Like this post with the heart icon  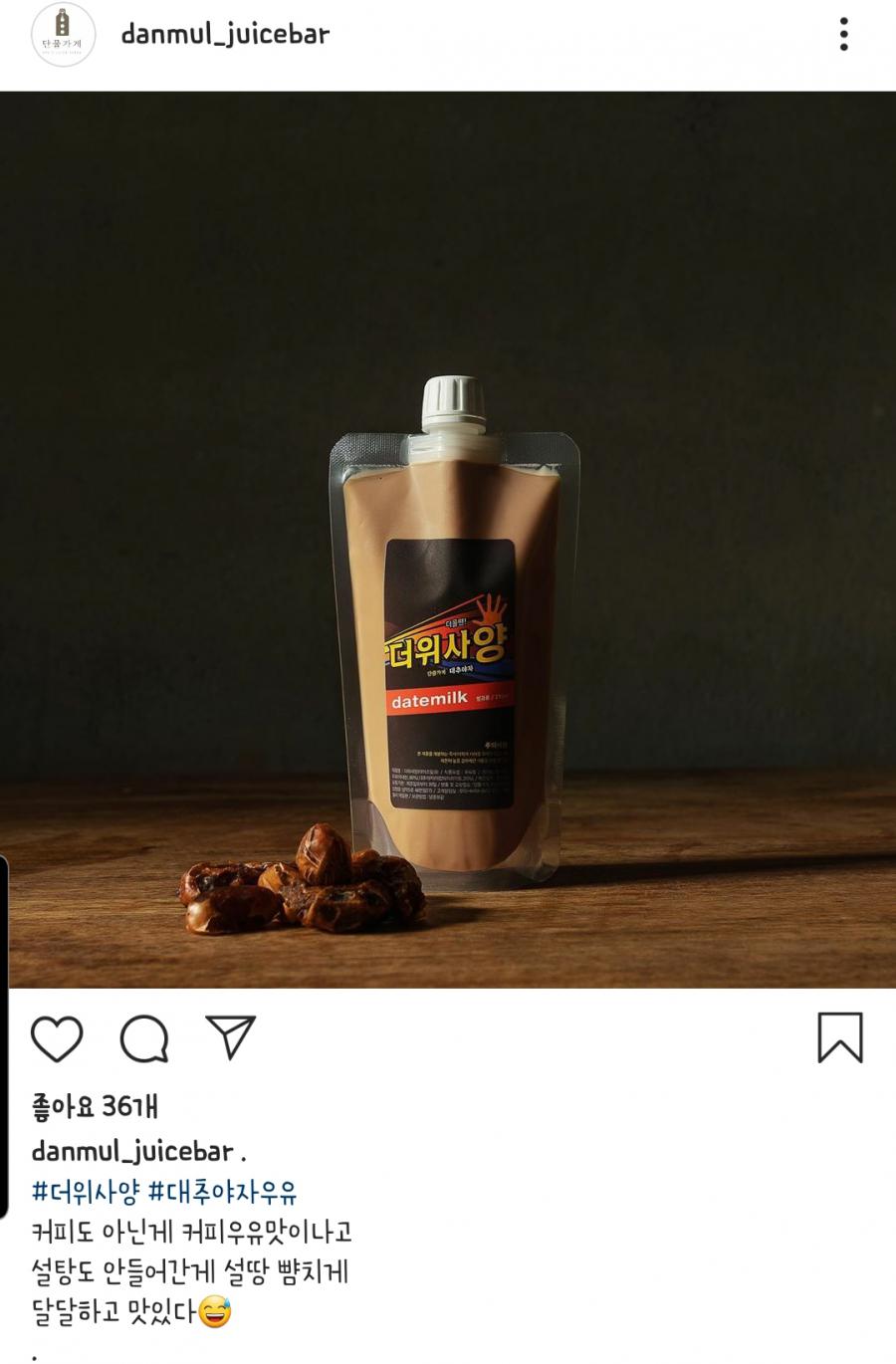pyautogui.click(x=57, y=1038)
